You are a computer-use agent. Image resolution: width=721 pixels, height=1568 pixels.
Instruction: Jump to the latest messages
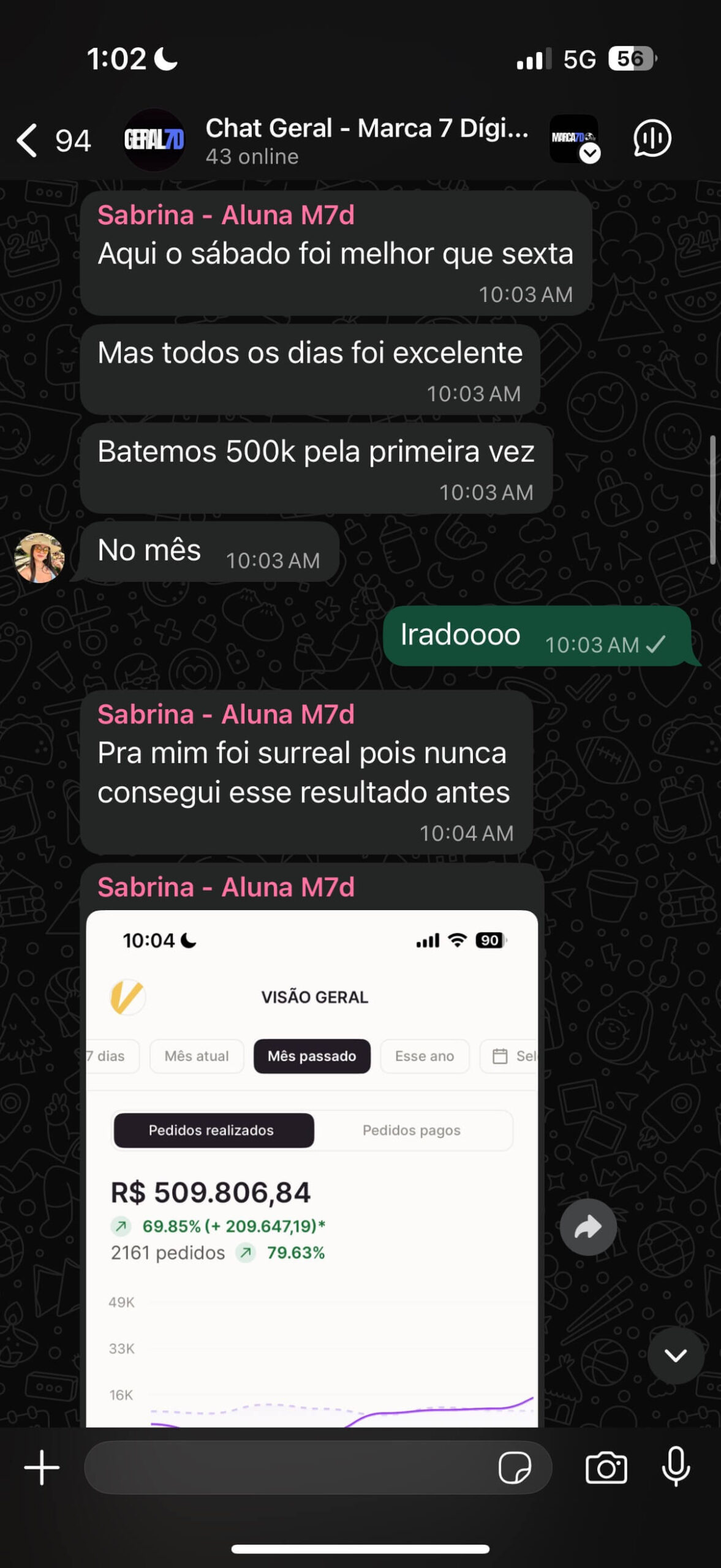(675, 1355)
